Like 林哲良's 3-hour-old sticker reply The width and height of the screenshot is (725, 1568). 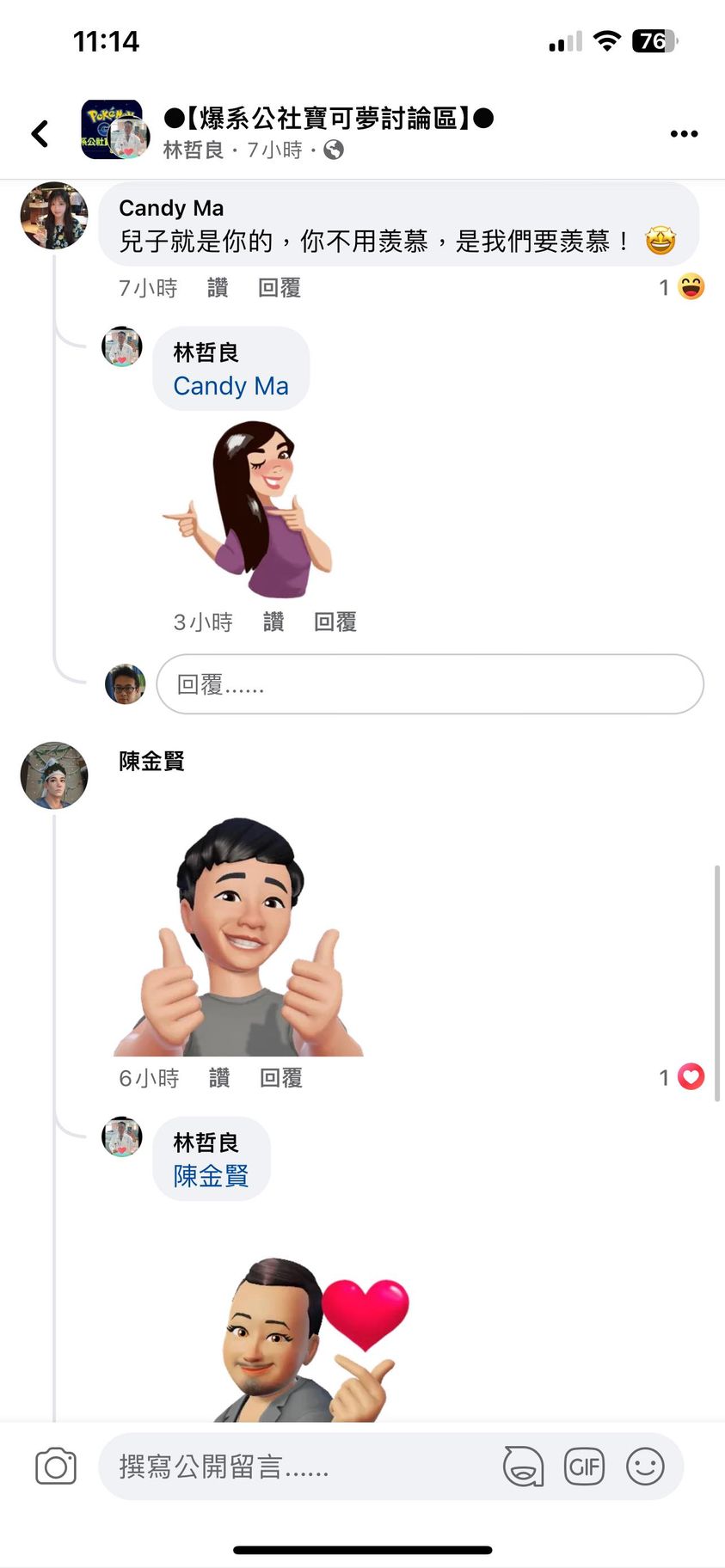point(273,622)
